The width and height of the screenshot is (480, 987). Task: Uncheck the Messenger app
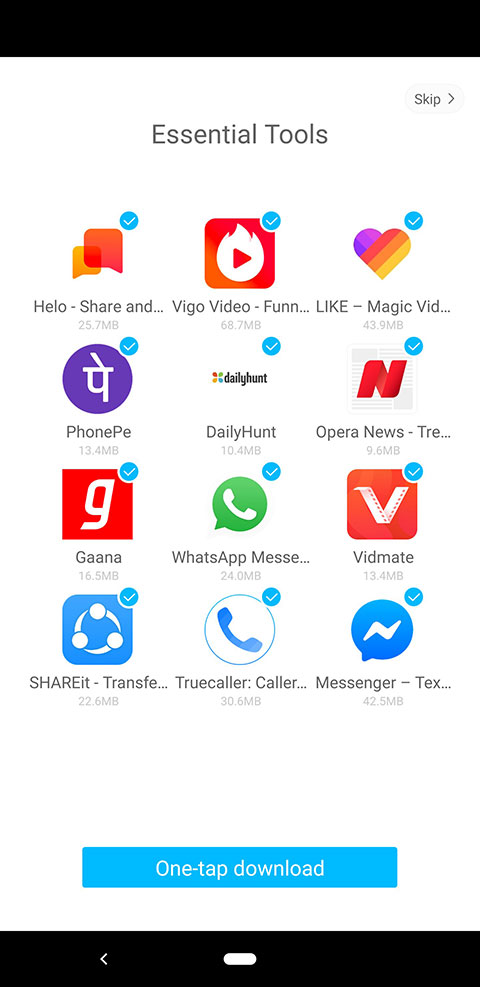click(x=413, y=597)
